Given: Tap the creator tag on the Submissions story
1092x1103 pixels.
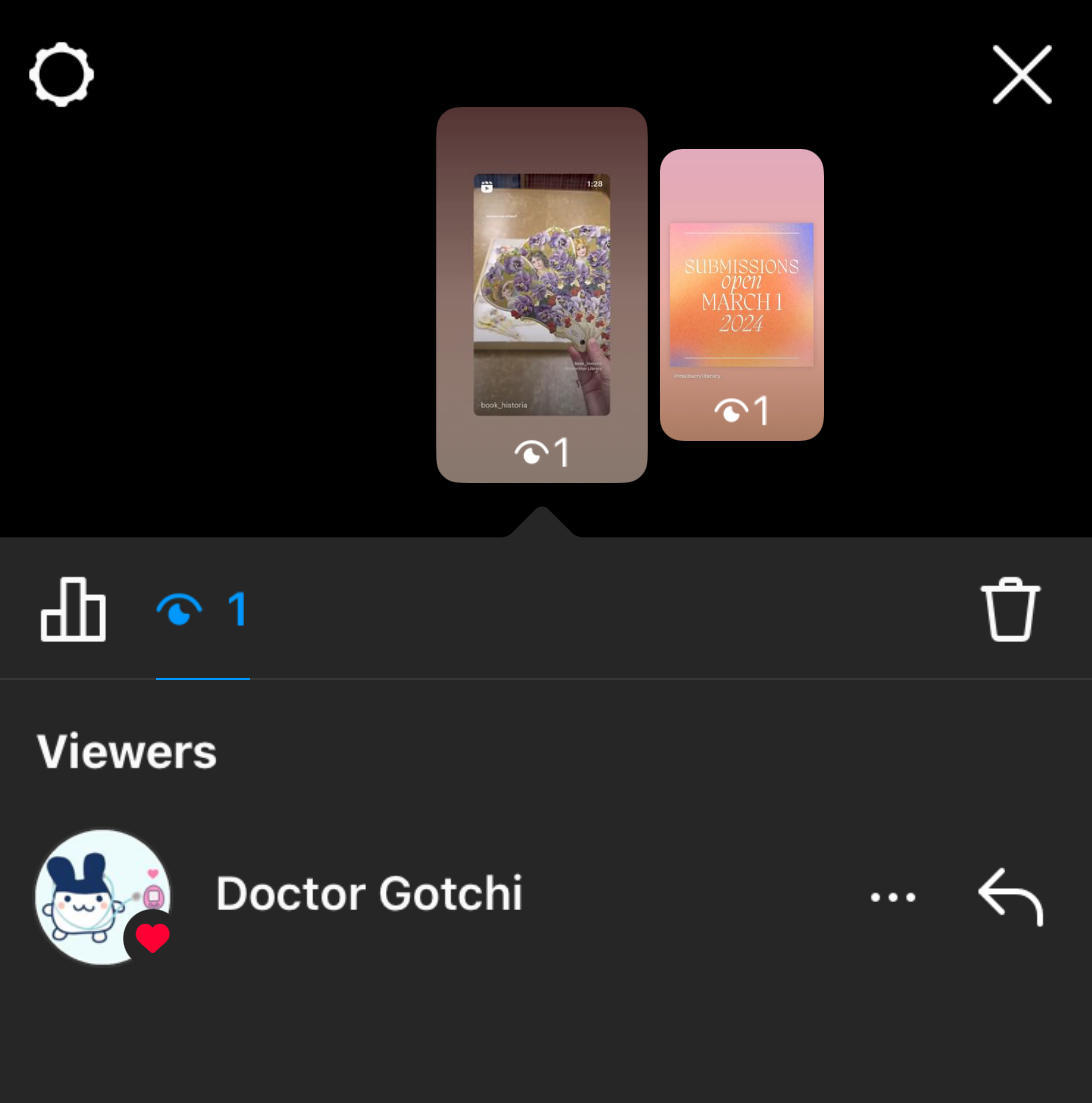Looking at the screenshot, I should 698,376.
